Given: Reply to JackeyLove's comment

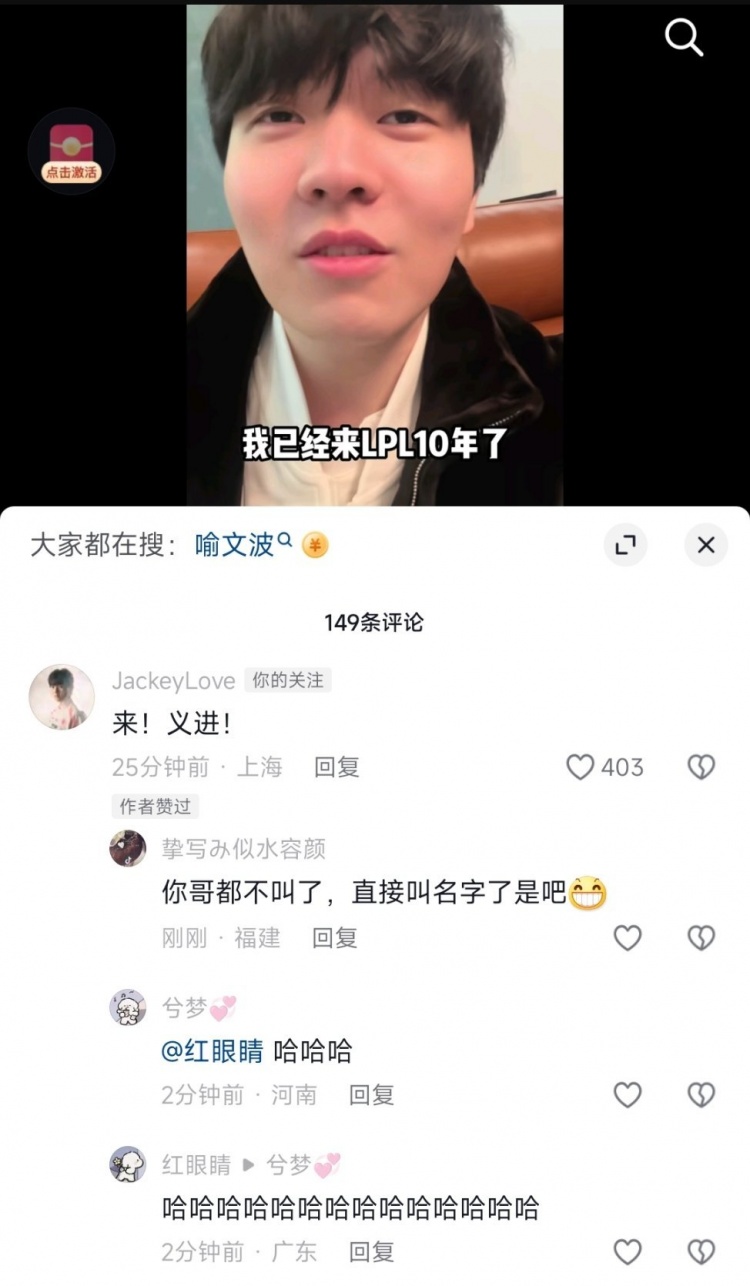Looking at the screenshot, I should point(336,767).
